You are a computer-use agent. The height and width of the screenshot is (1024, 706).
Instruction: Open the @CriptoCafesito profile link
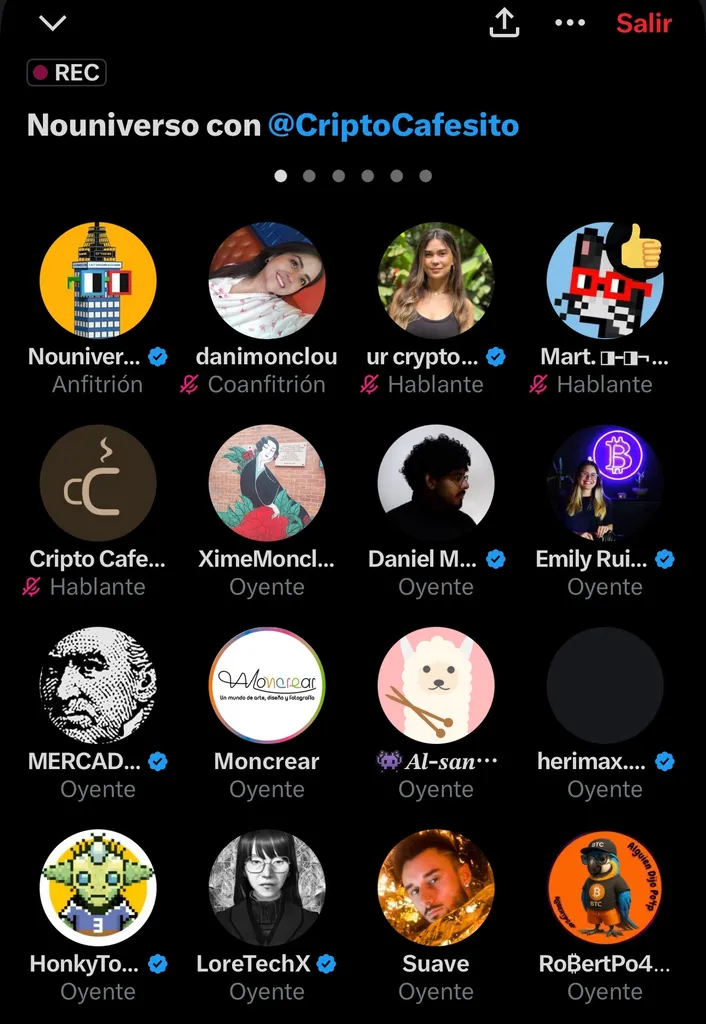(x=393, y=125)
